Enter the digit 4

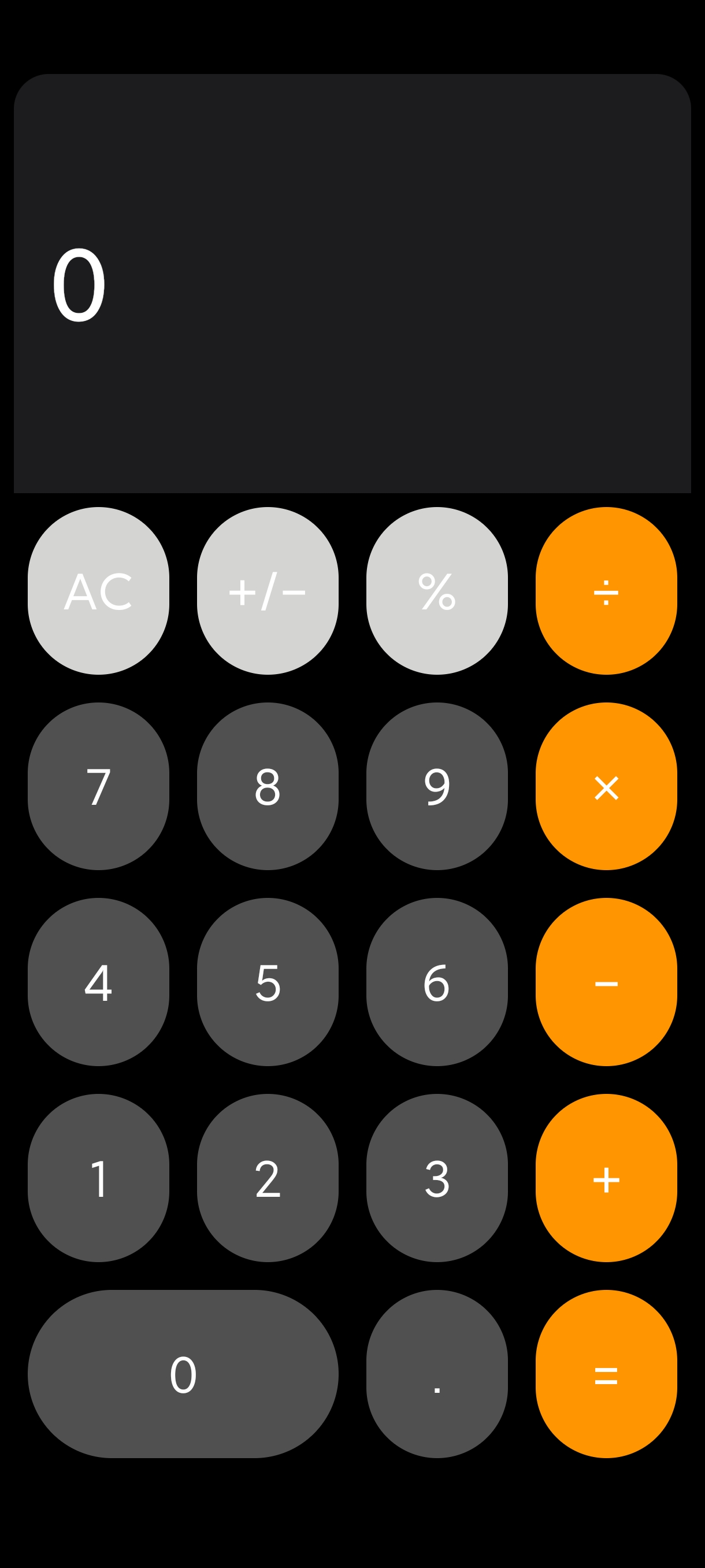(x=98, y=982)
